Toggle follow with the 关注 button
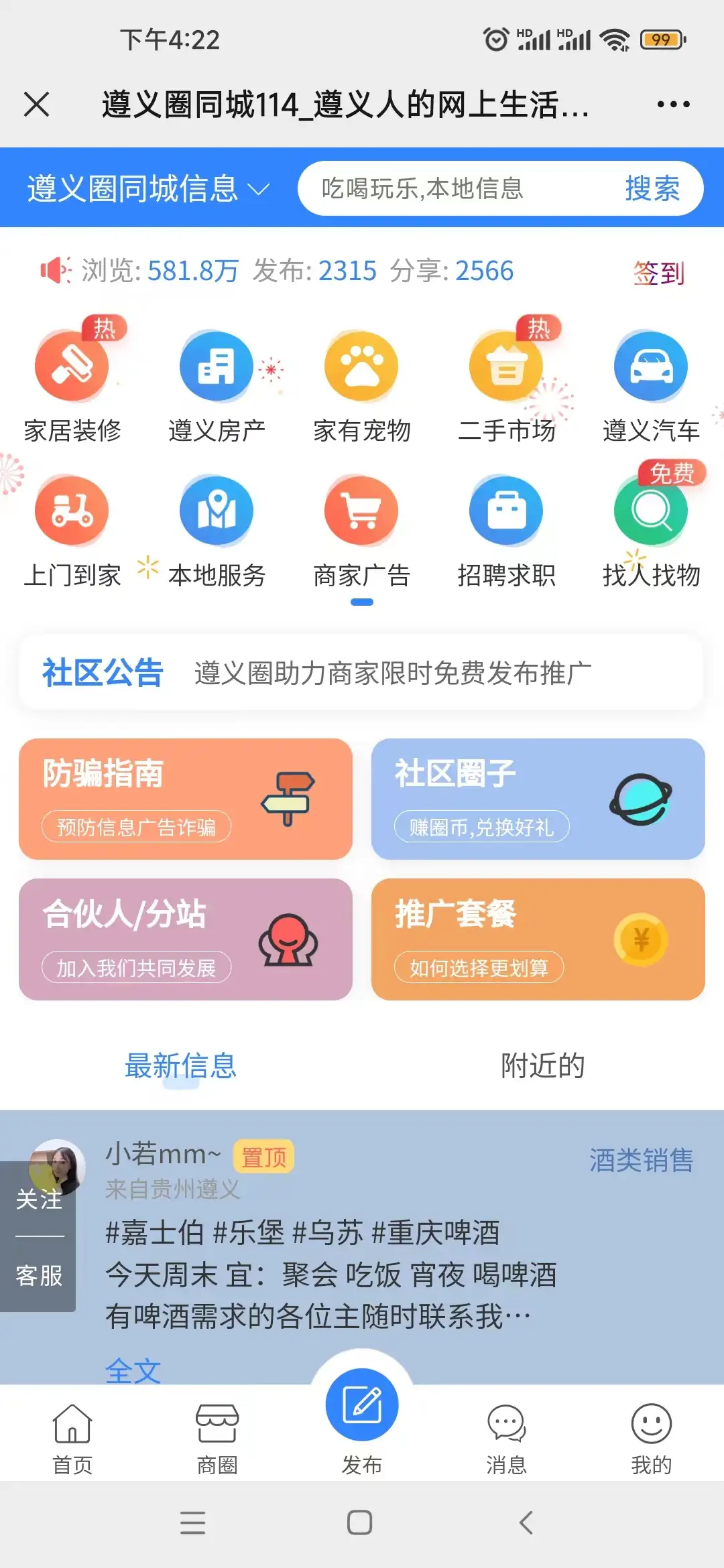The height and width of the screenshot is (1568, 724). (x=38, y=1199)
